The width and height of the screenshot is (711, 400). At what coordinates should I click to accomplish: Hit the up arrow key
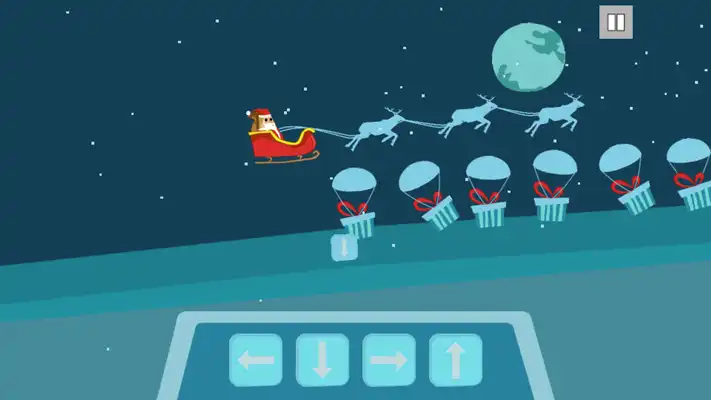point(456,360)
